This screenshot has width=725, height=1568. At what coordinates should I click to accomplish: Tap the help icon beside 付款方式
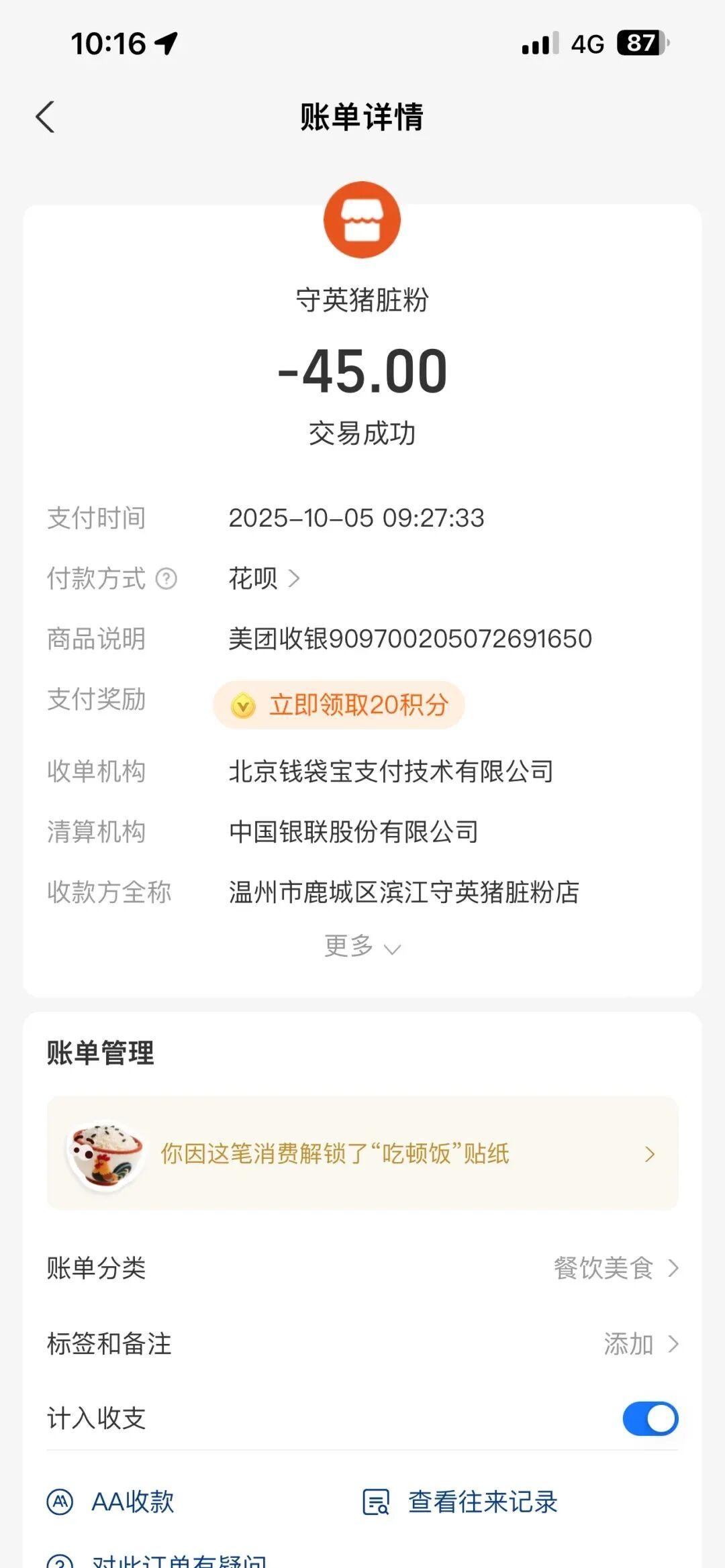[x=166, y=578]
